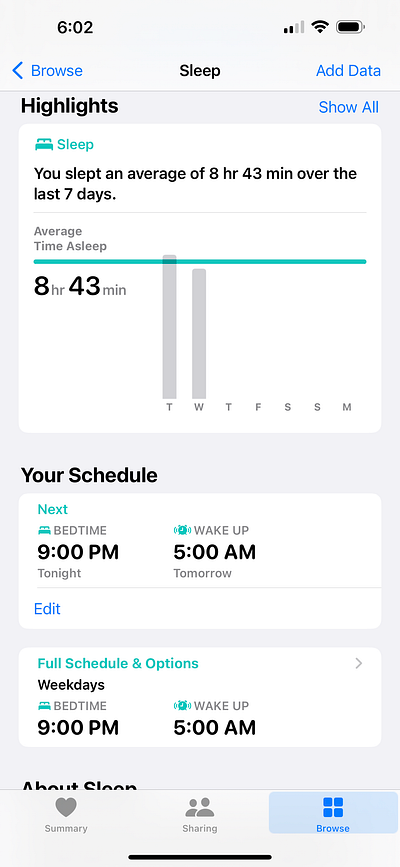Switch to the Summary tab

click(66, 814)
